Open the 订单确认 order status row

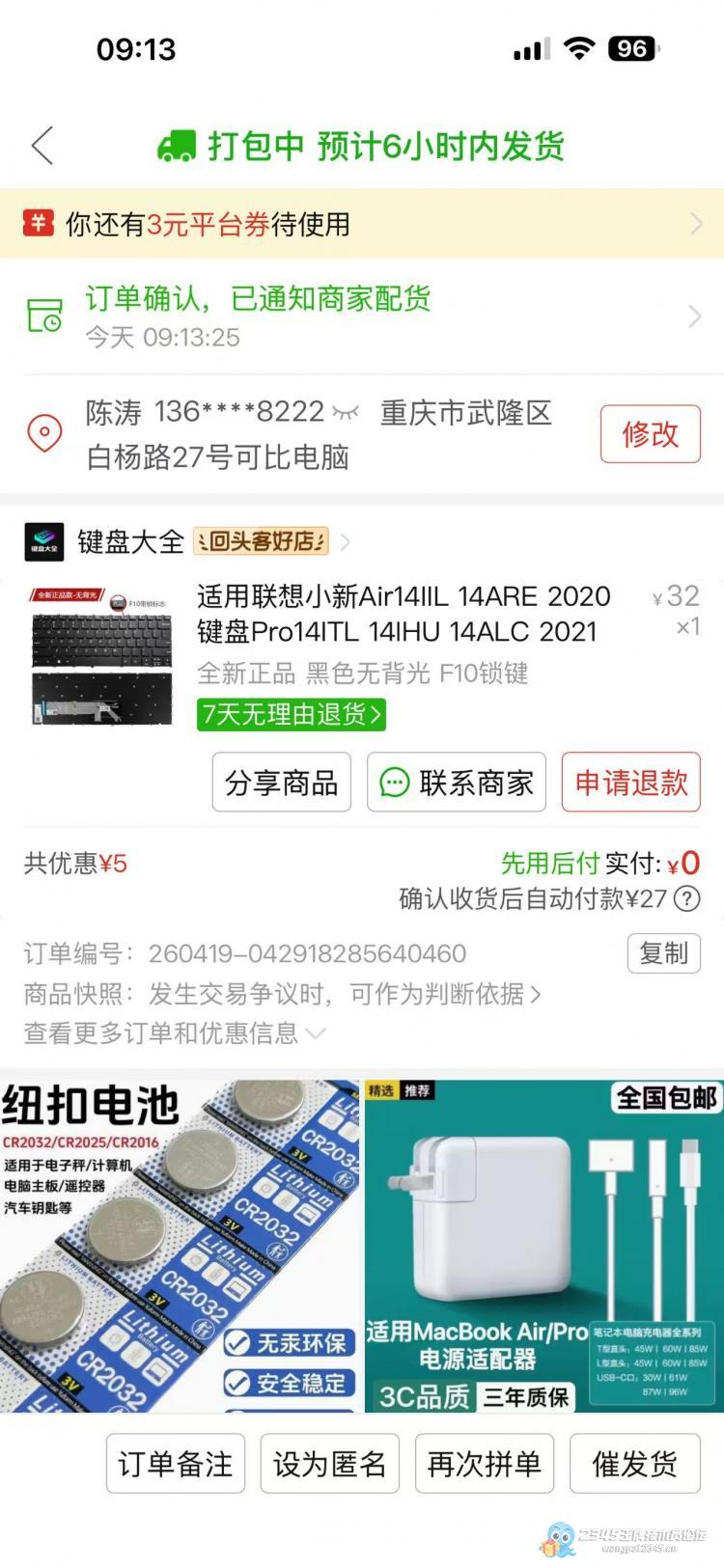pos(361,316)
